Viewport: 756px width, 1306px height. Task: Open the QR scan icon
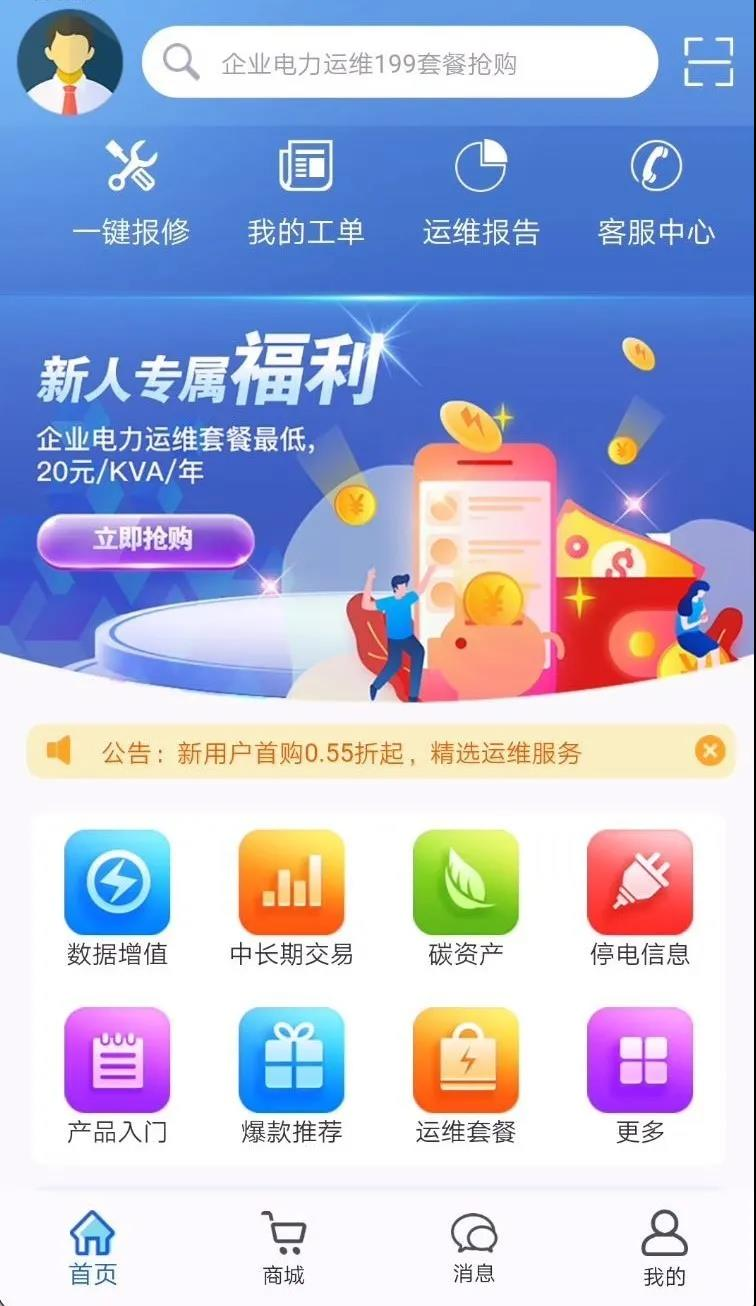(708, 62)
